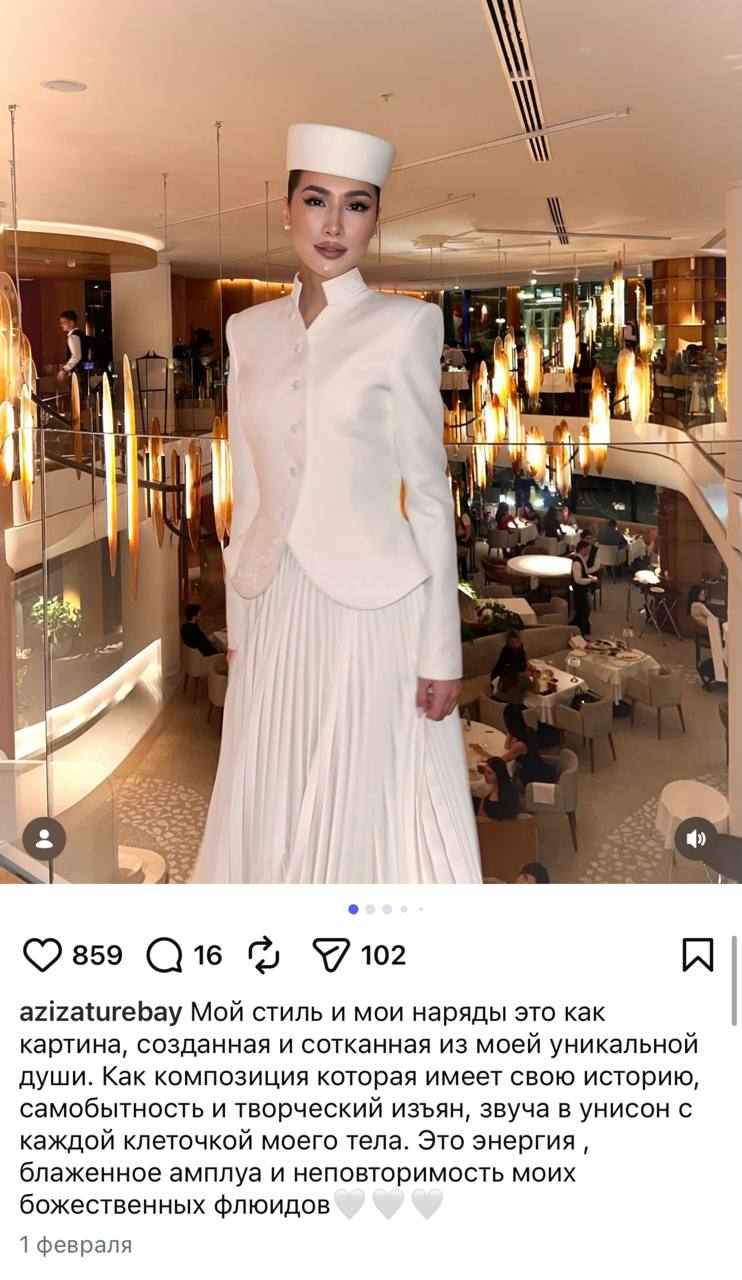742x1280 pixels.
Task: Repost this post
Action: [x=264, y=955]
